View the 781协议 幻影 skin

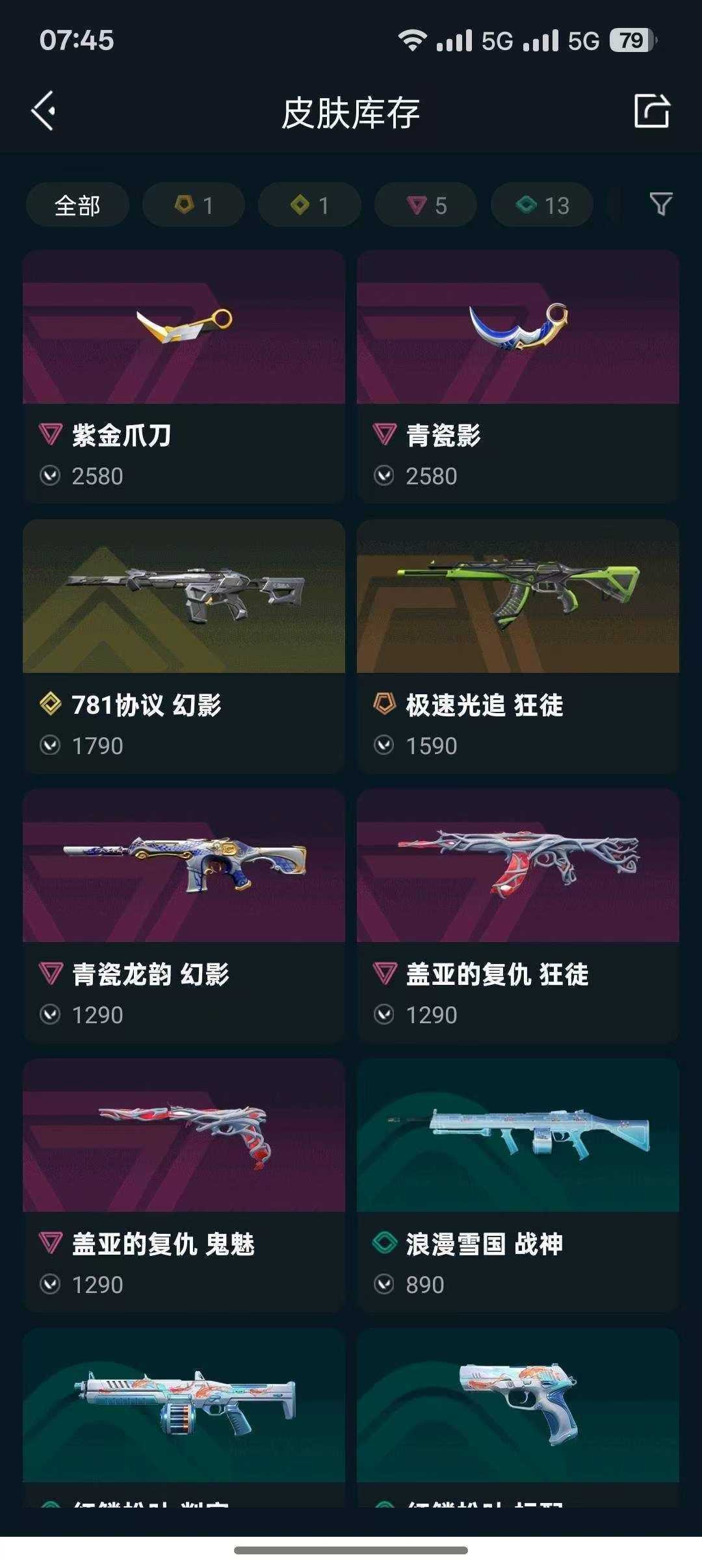184,646
